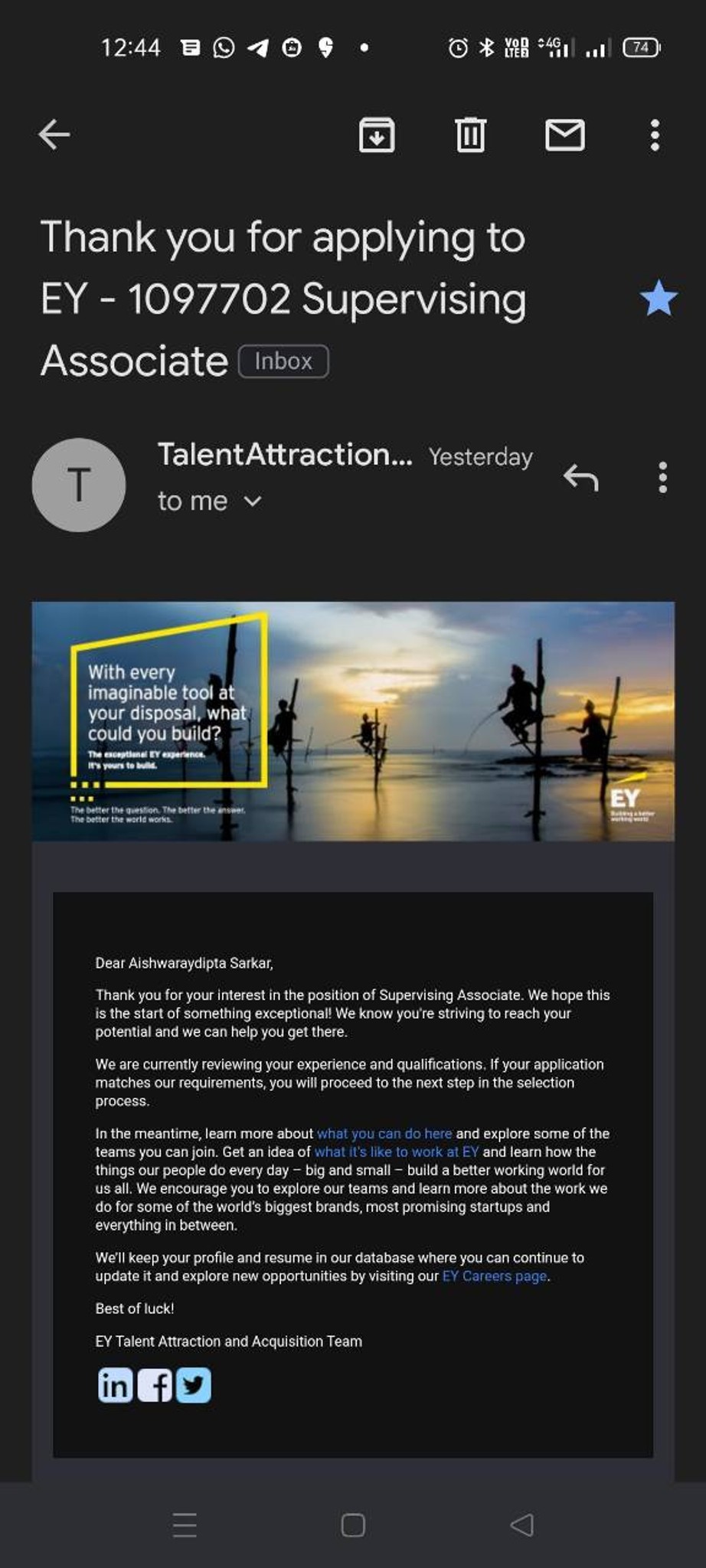Archive this email

pos(377,136)
